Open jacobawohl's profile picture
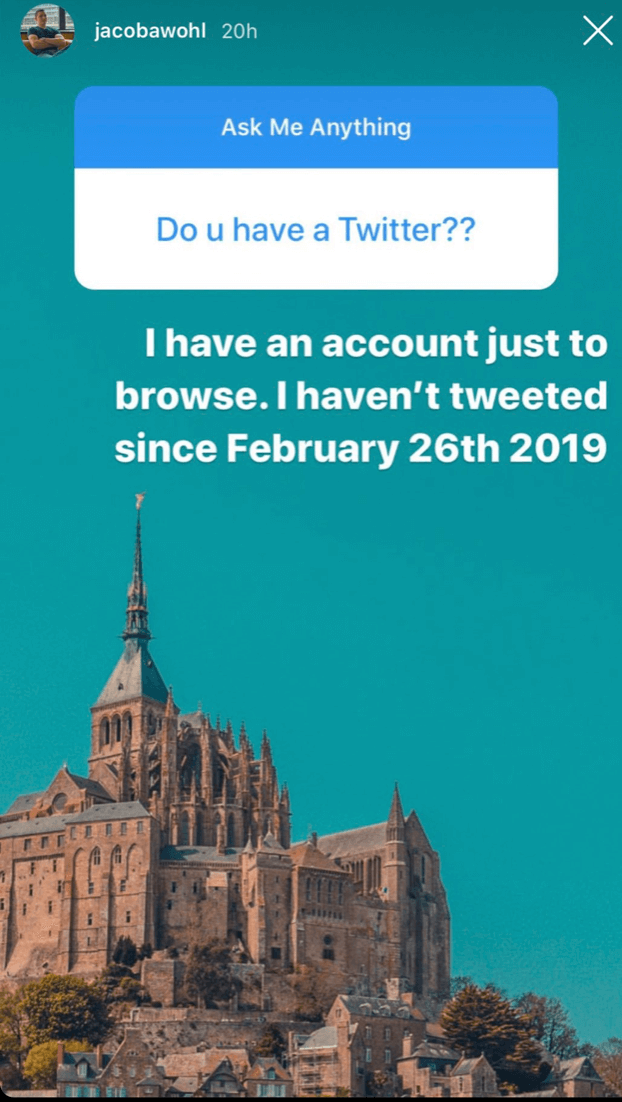This screenshot has height=1102, width=622. click(47, 30)
